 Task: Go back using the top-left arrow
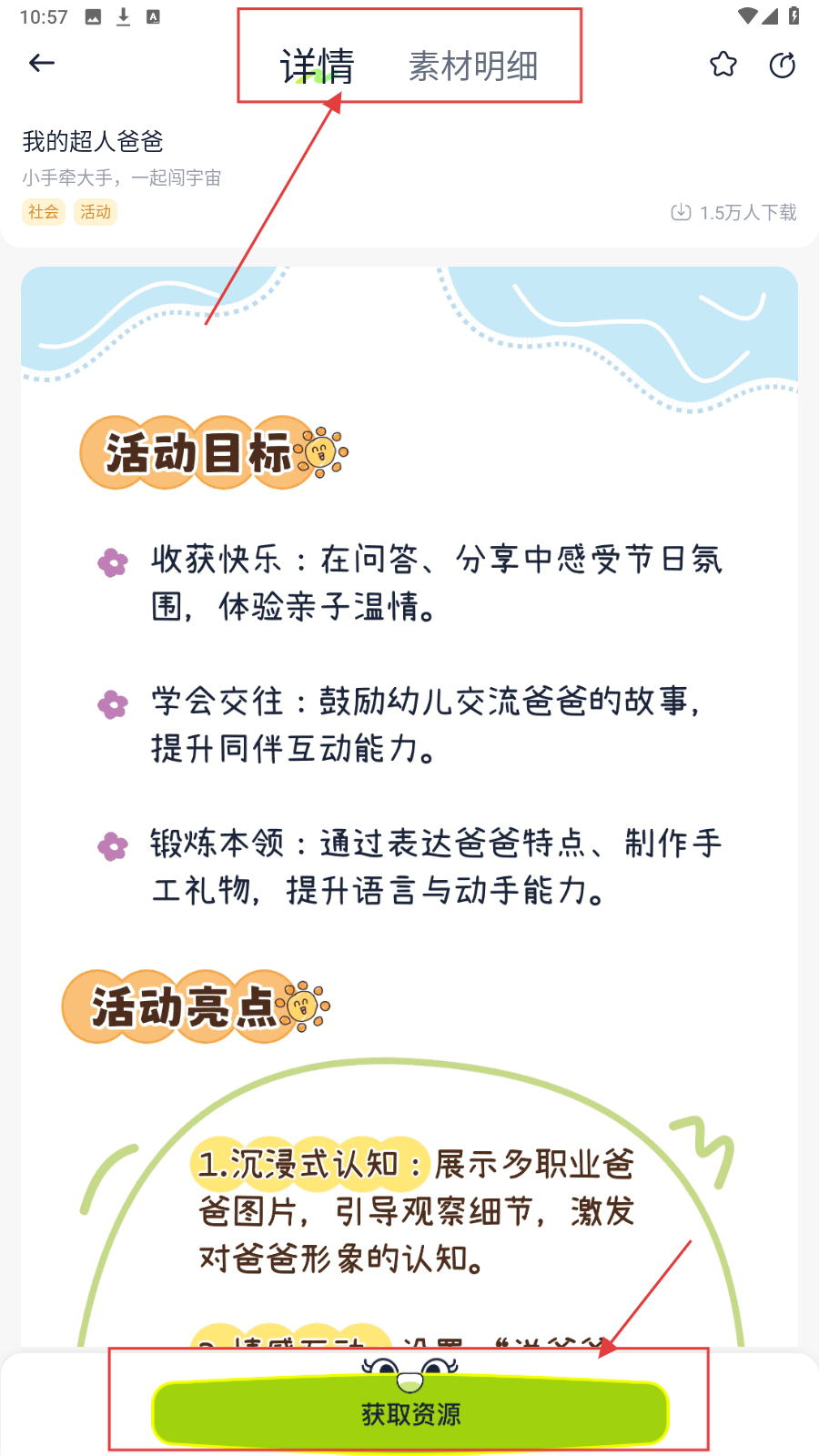[42, 63]
